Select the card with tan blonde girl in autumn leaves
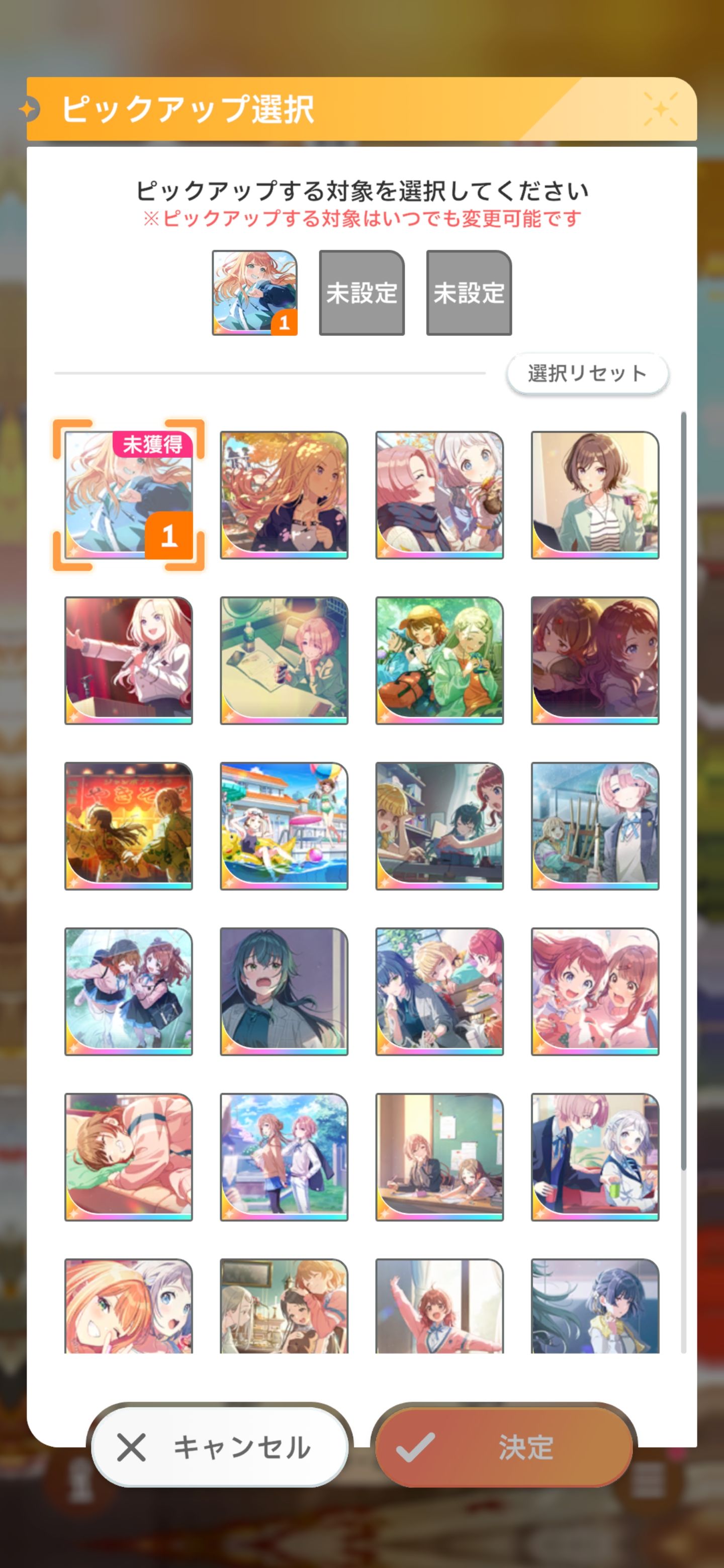 tap(284, 495)
